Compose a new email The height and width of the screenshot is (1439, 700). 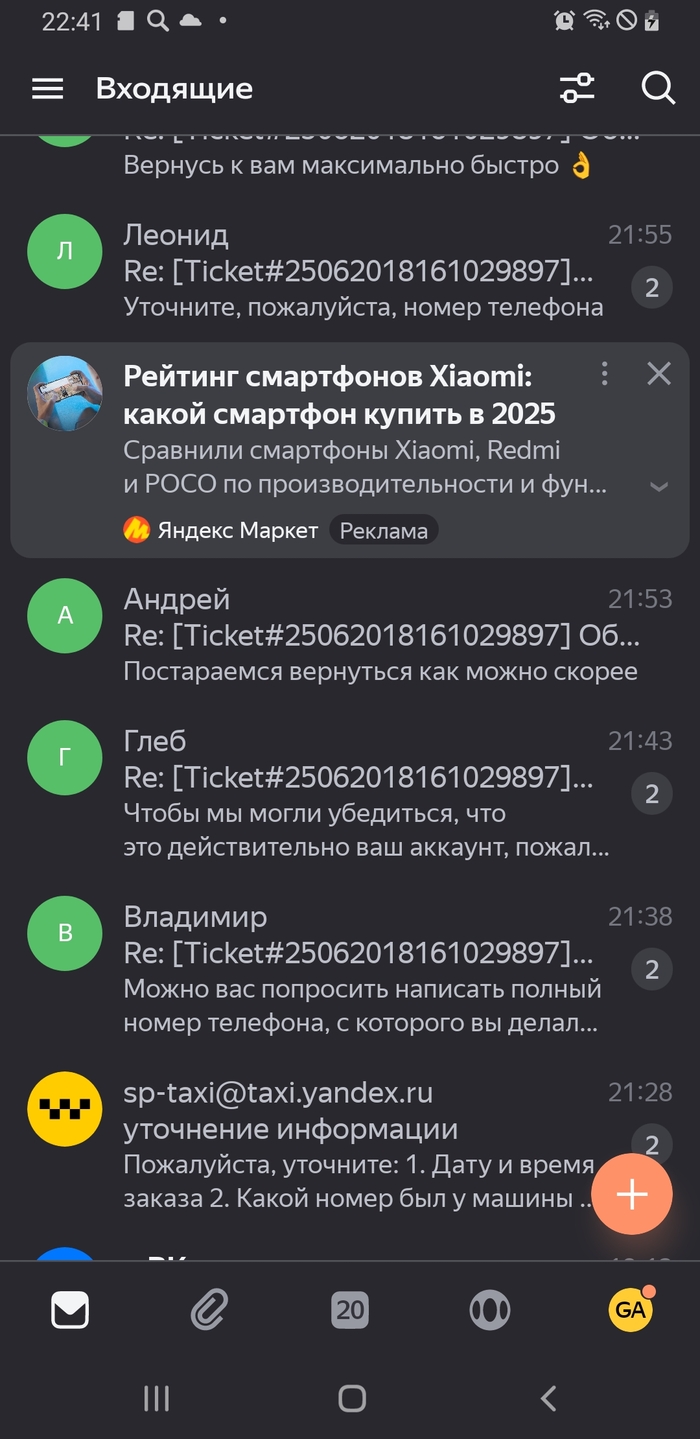pyautogui.click(x=632, y=1194)
